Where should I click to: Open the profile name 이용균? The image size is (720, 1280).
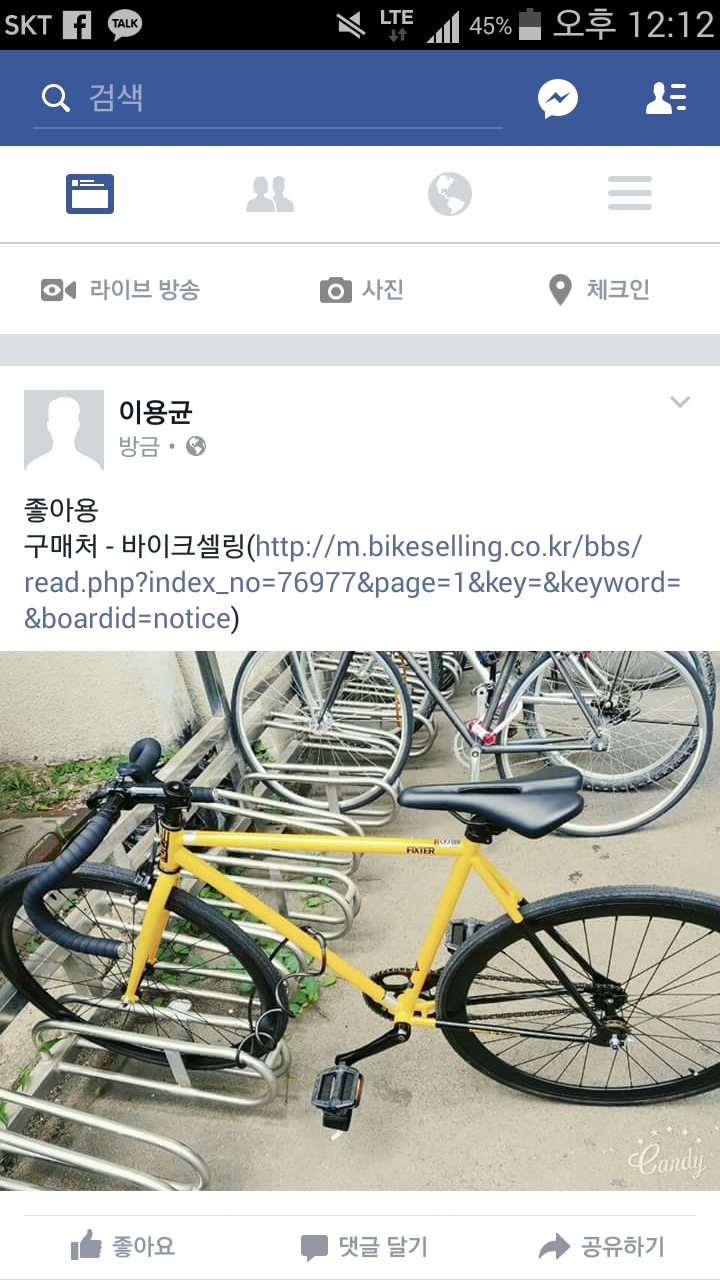pos(155,411)
